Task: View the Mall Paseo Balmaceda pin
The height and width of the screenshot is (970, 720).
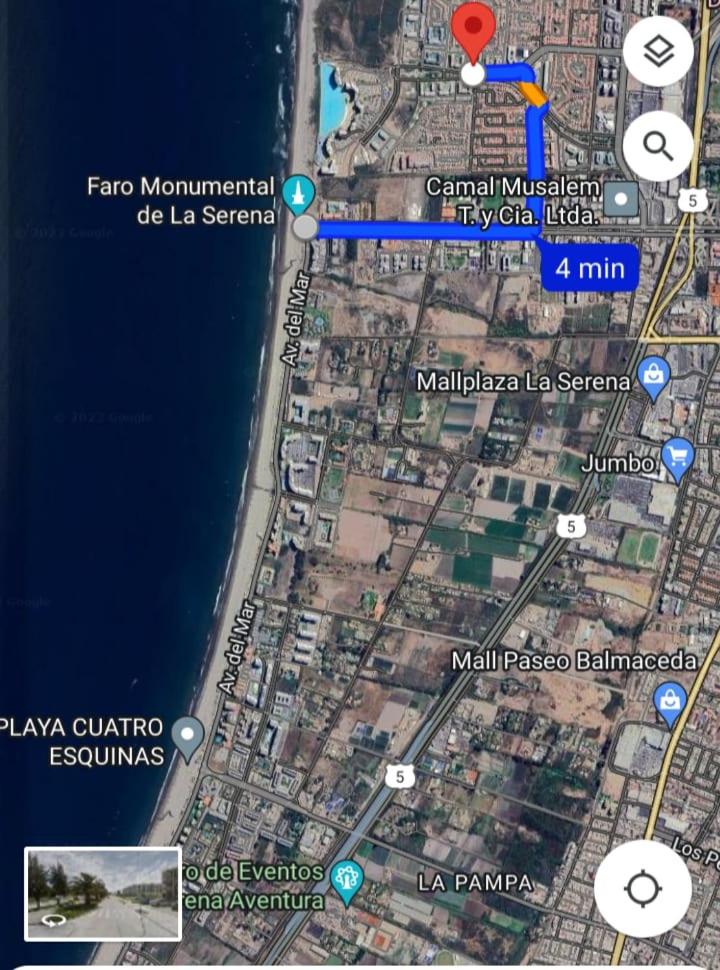Action: [x=669, y=700]
